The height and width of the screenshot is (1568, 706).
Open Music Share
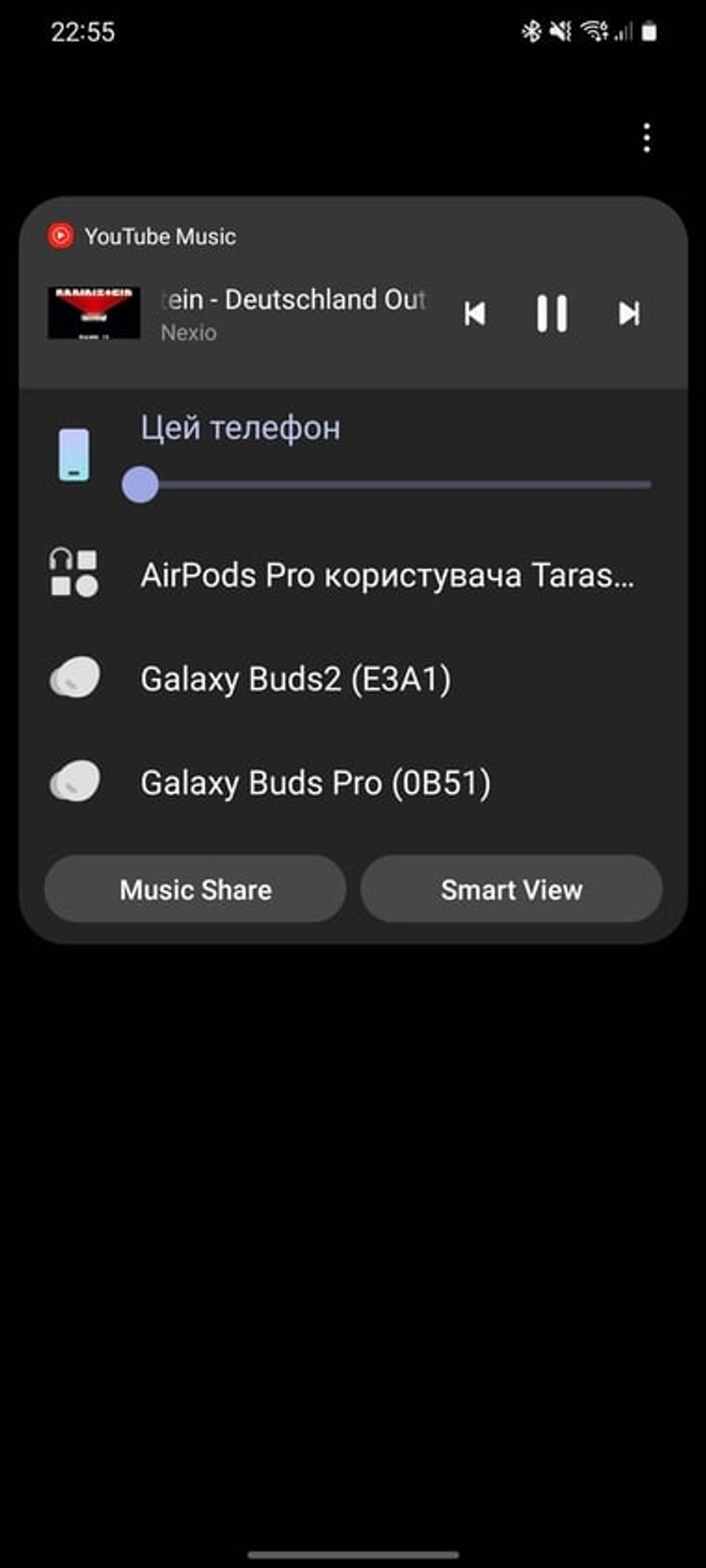pyautogui.click(x=195, y=889)
